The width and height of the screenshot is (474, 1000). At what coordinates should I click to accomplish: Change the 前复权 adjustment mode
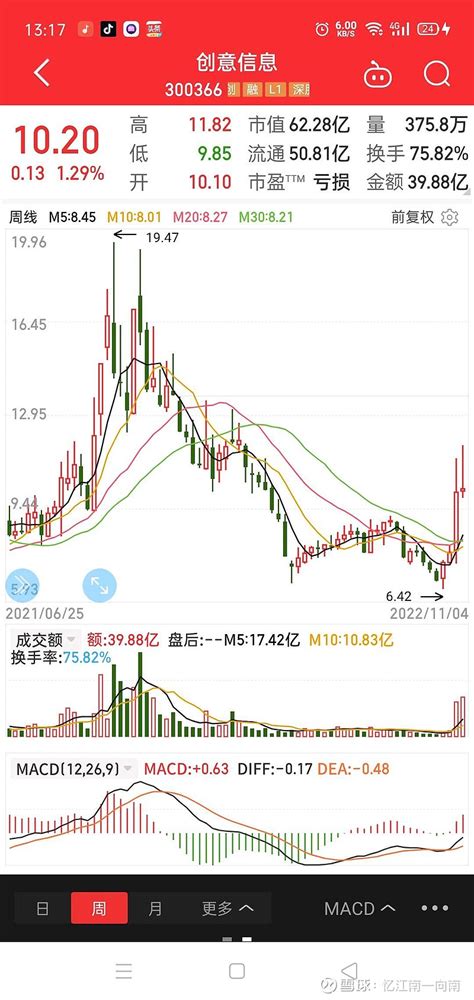coord(413,217)
